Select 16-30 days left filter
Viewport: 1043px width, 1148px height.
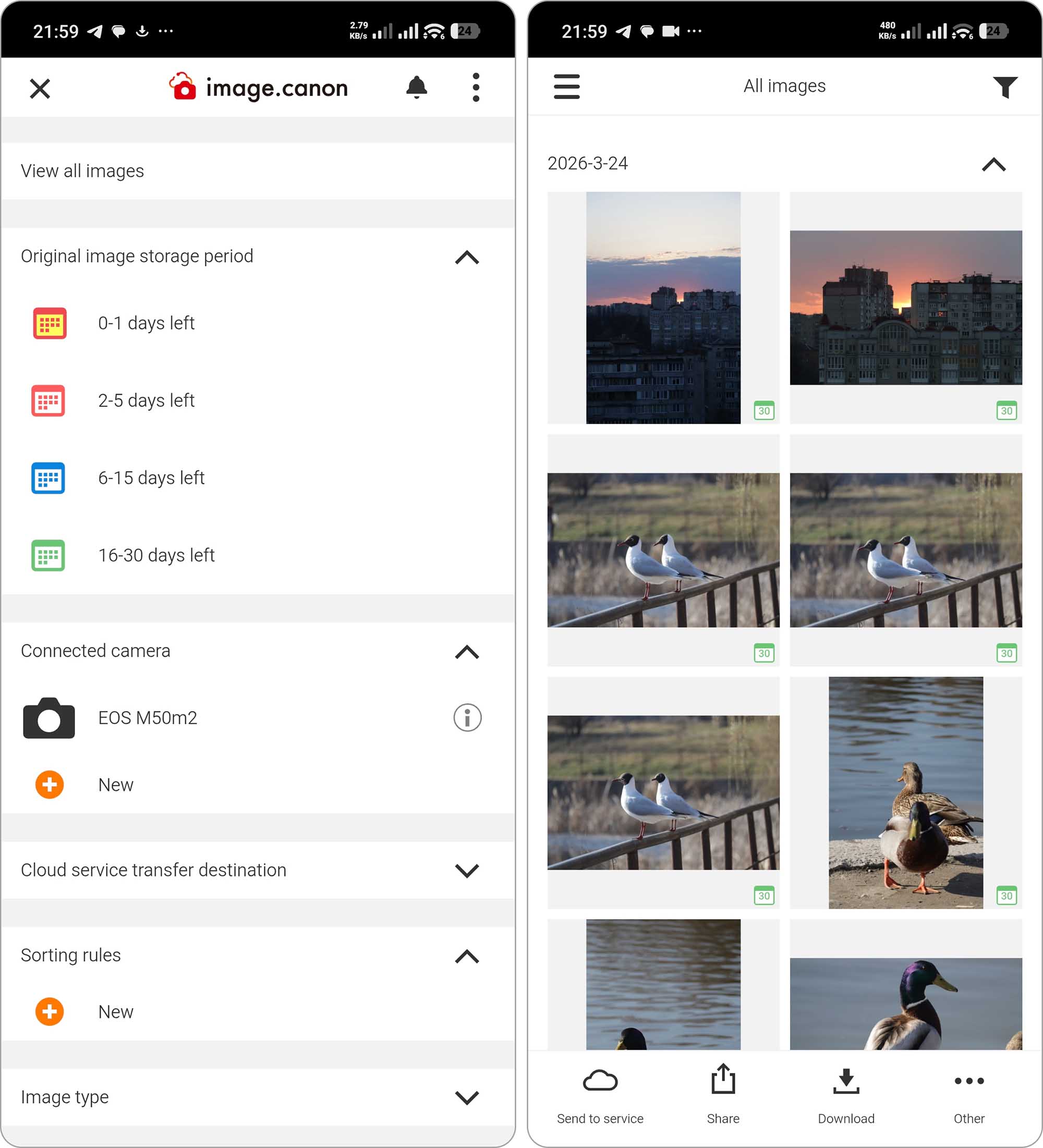[x=156, y=555]
